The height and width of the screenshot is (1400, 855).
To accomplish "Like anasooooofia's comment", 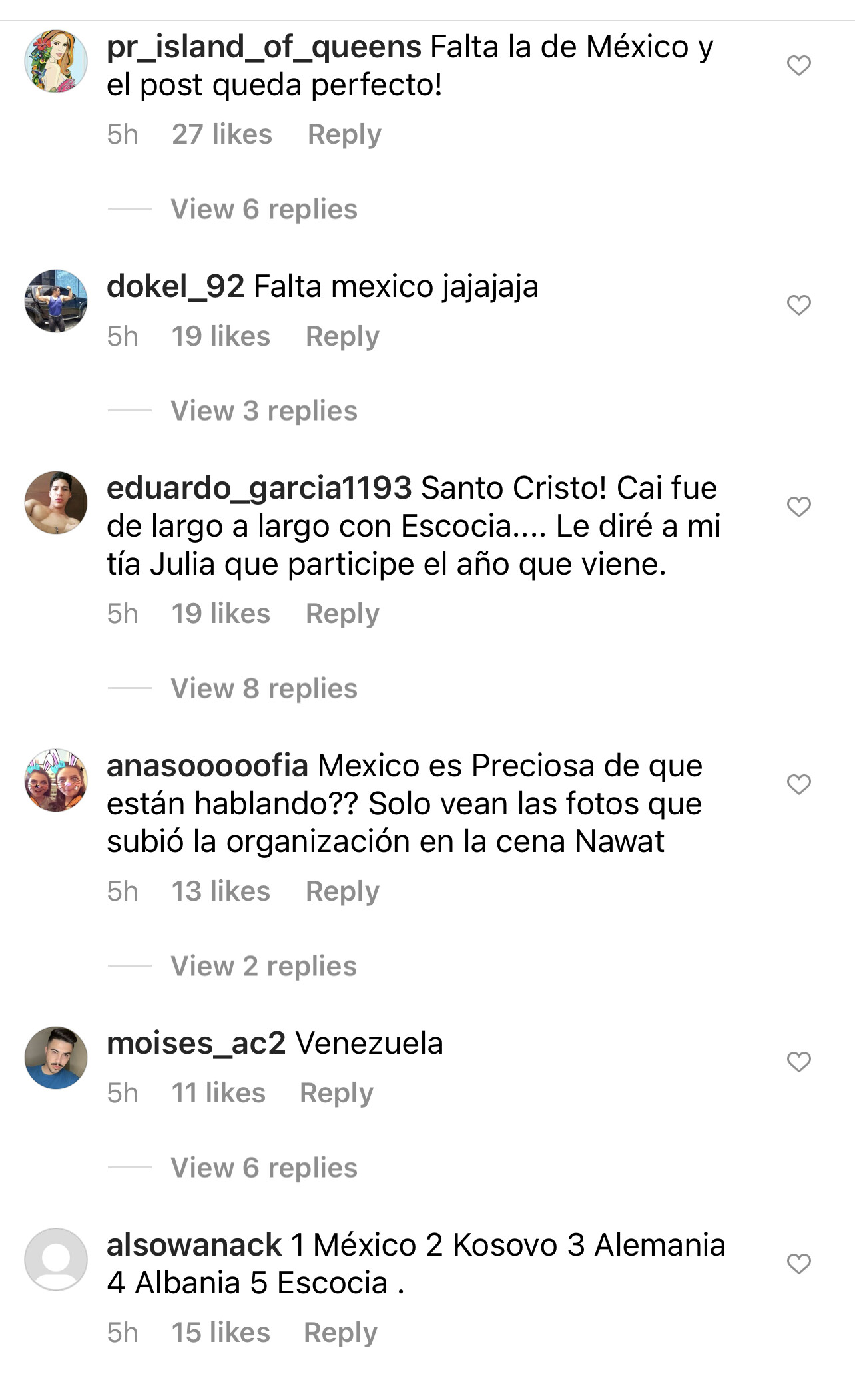I will pyautogui.click(x=798, y=784).
